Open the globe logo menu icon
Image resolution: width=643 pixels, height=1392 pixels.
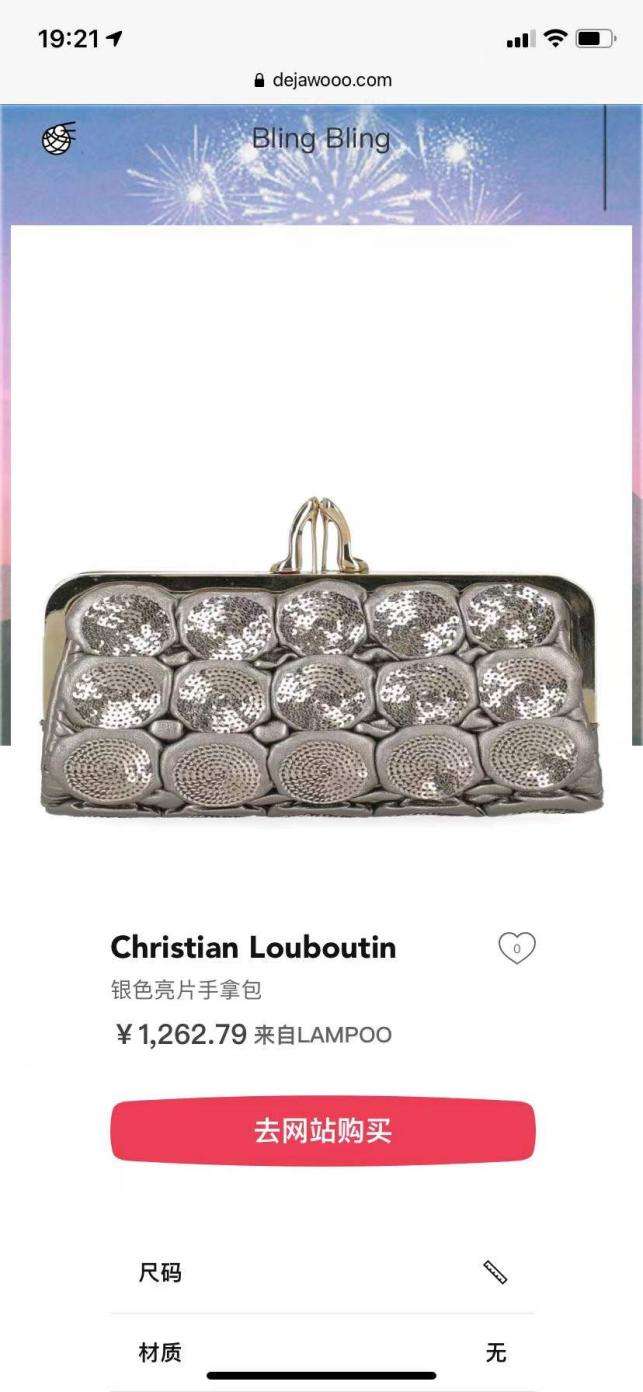(x=58, y=139)
